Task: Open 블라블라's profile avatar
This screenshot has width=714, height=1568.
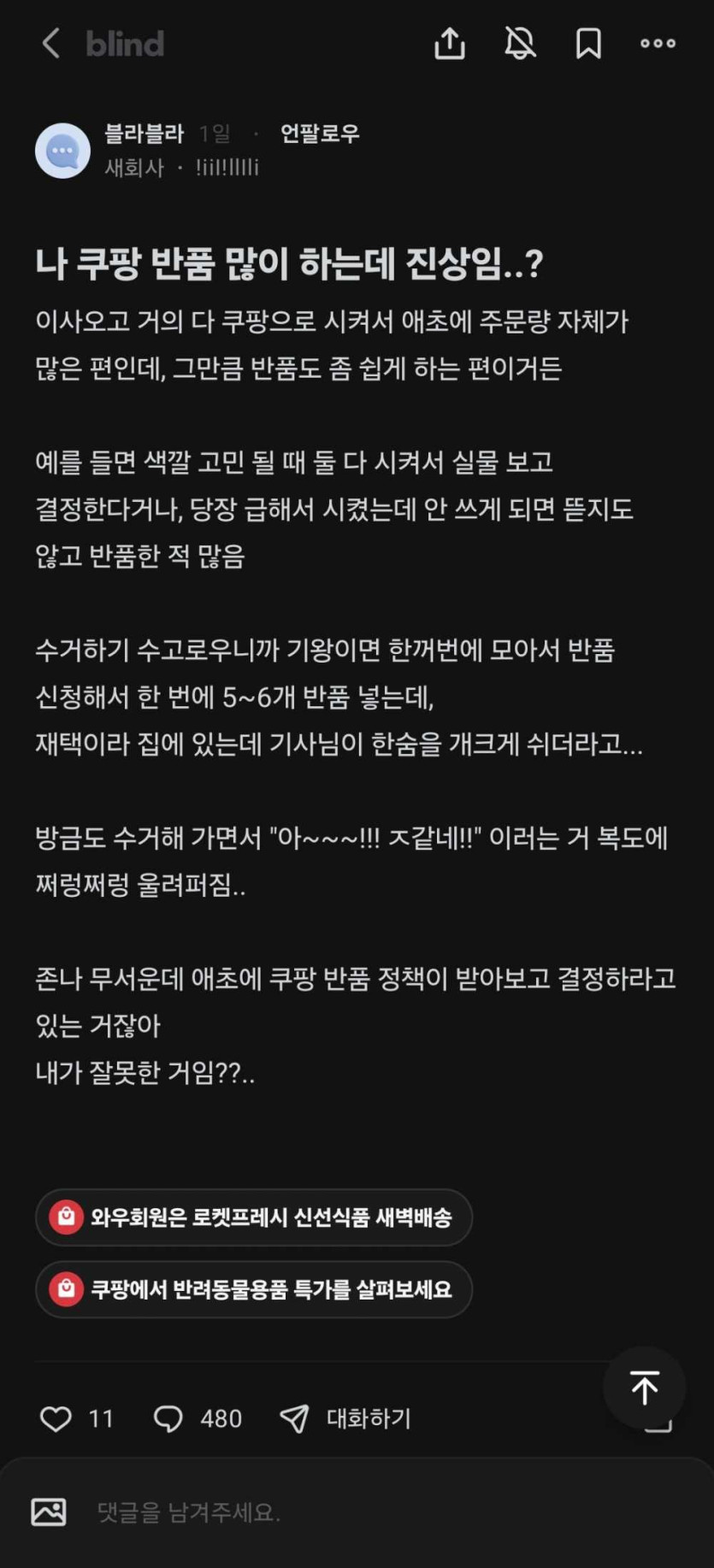Action: point(62,150)
